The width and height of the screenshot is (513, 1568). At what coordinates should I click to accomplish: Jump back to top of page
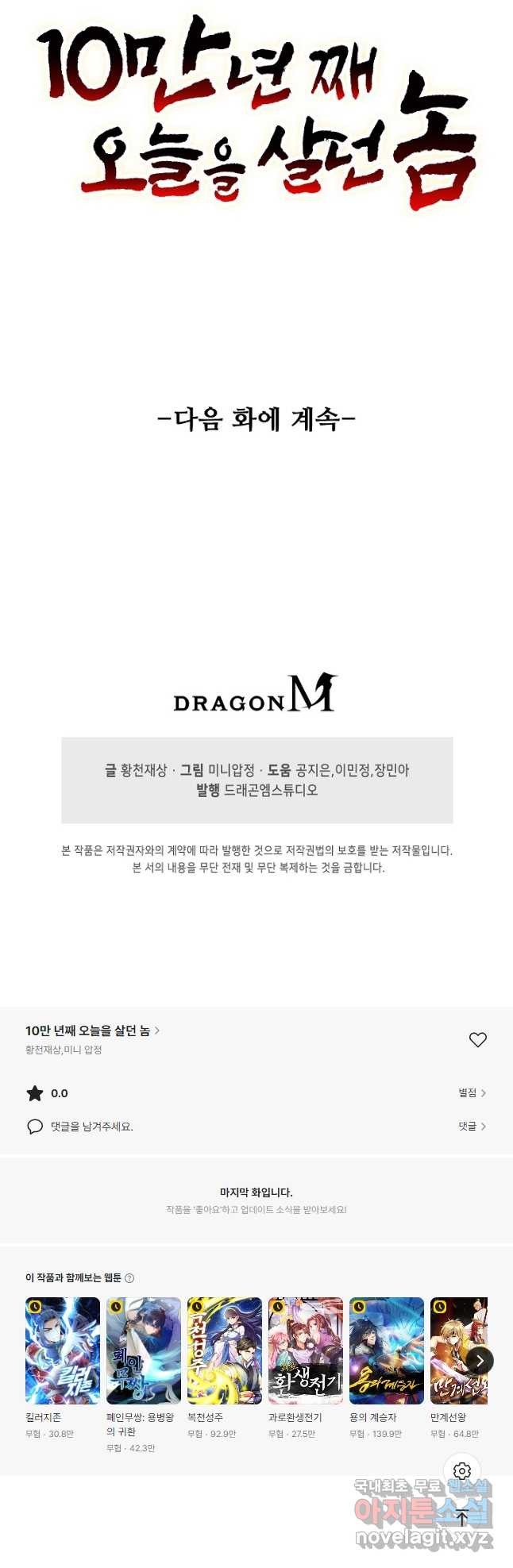pyautogui.click(x=462, y=1517)
